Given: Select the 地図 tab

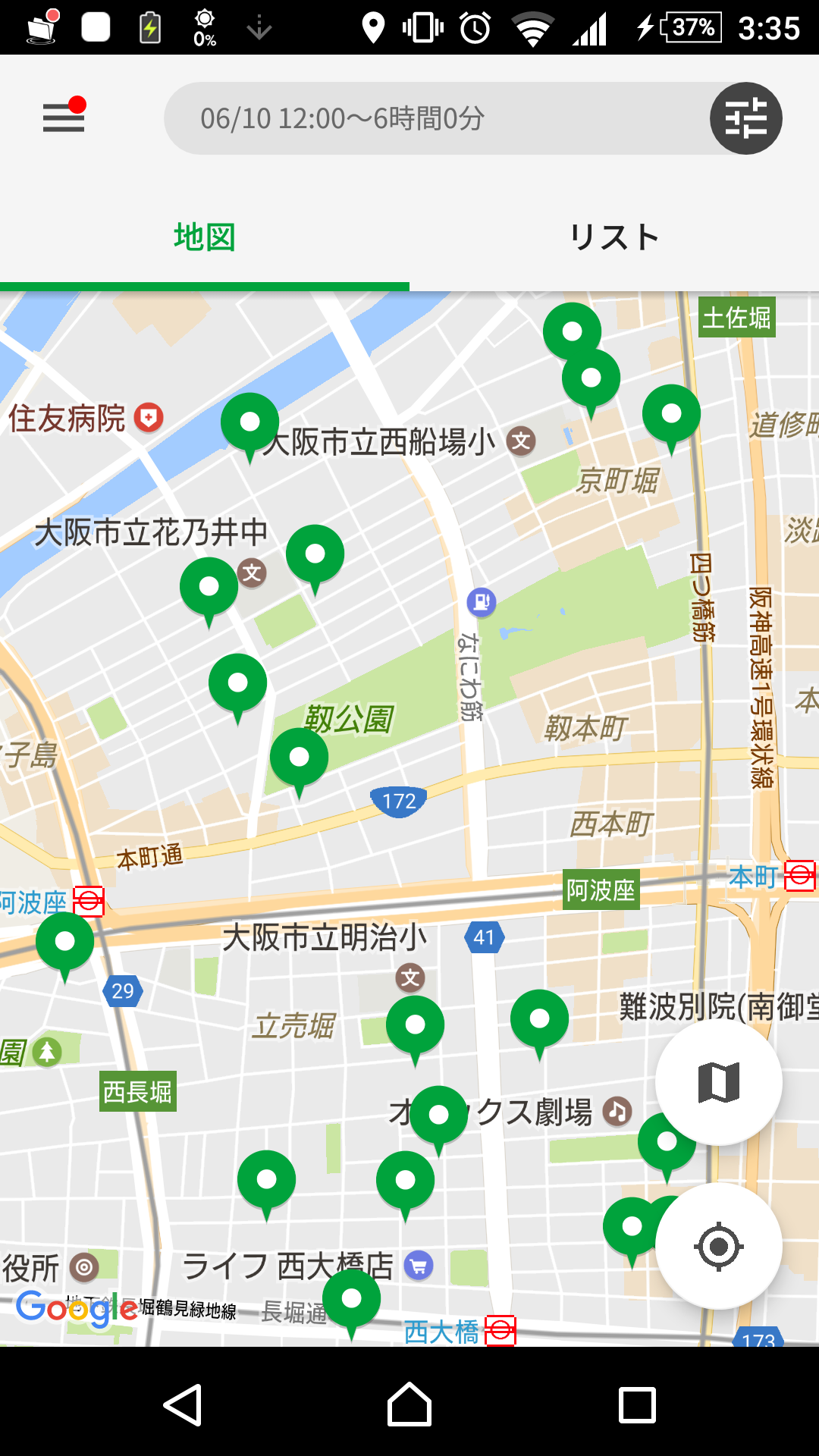Looking at the screenshot, I should pyautogui.click(x=205, y=238).
